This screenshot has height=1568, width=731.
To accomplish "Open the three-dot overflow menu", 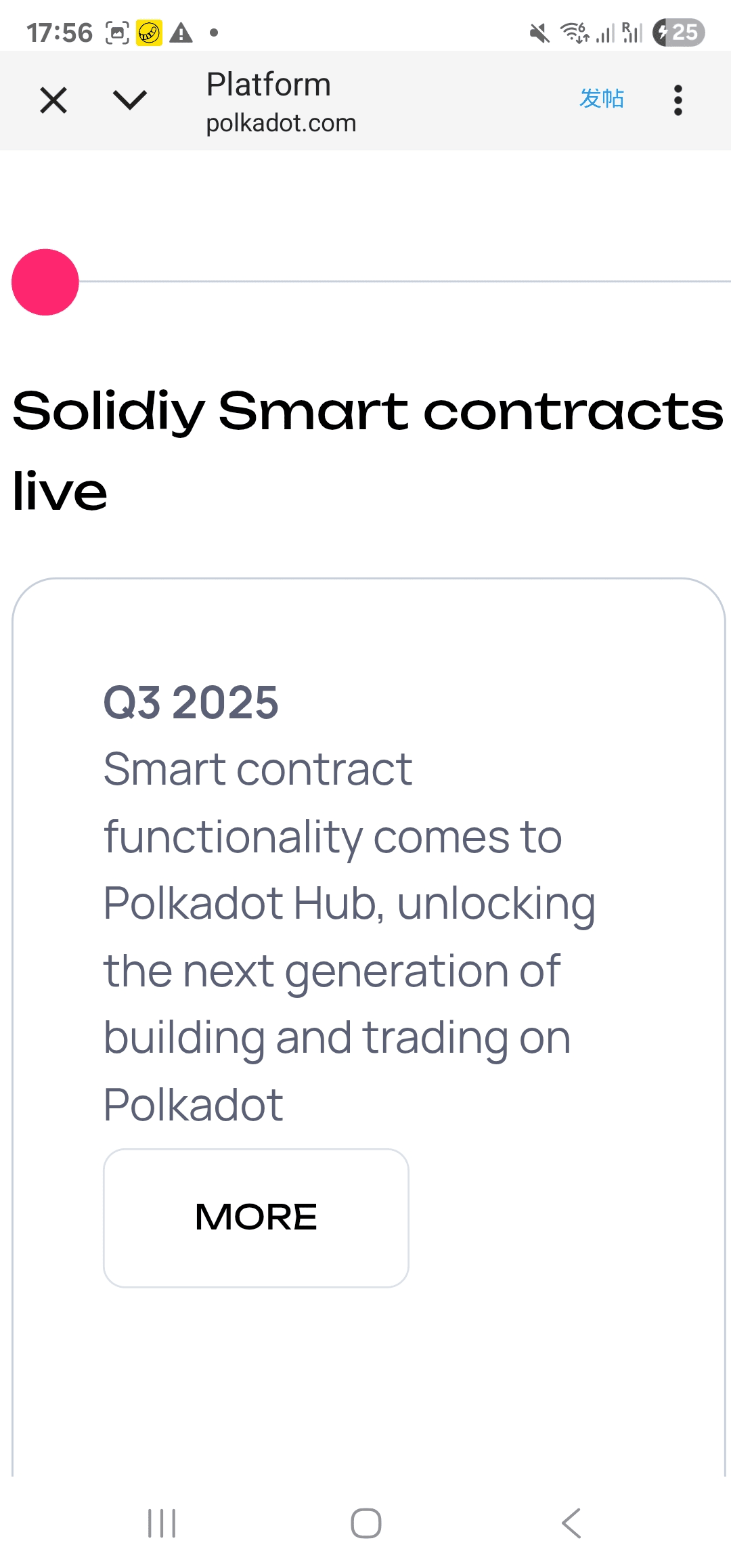I will 678,100.
